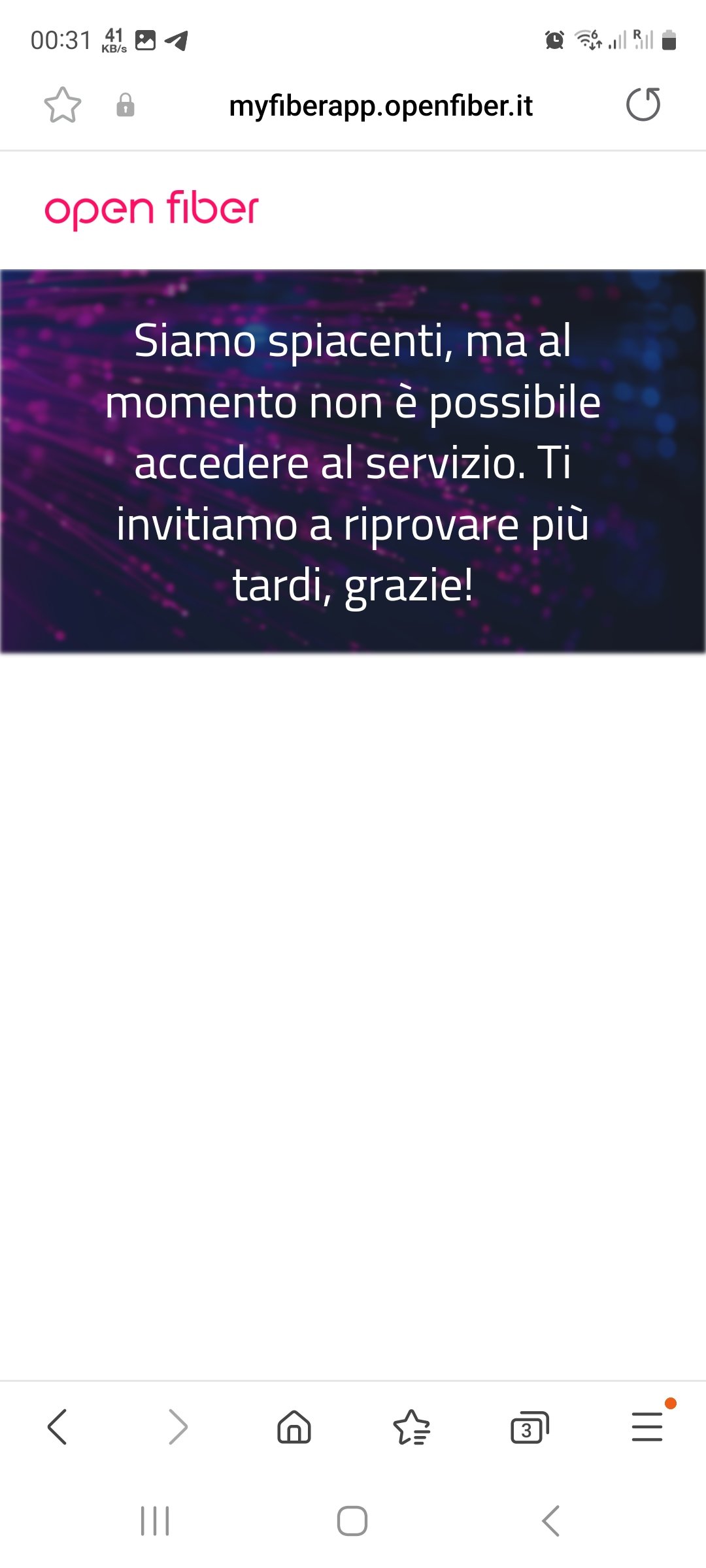Open the browser hamburger menu
706x1568 pixels.
[647, 1426]
